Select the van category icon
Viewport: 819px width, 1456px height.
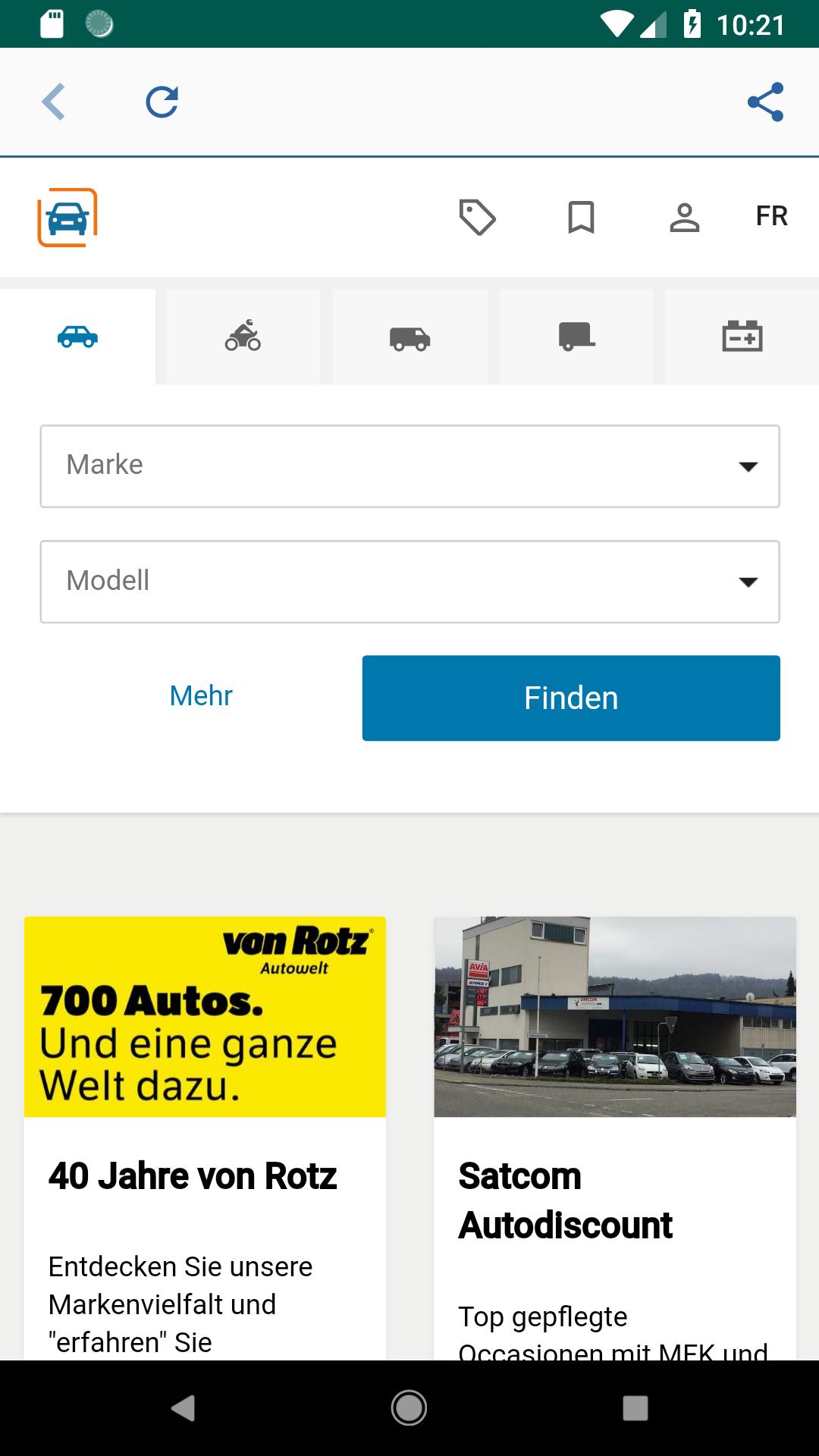coord(409,336)
